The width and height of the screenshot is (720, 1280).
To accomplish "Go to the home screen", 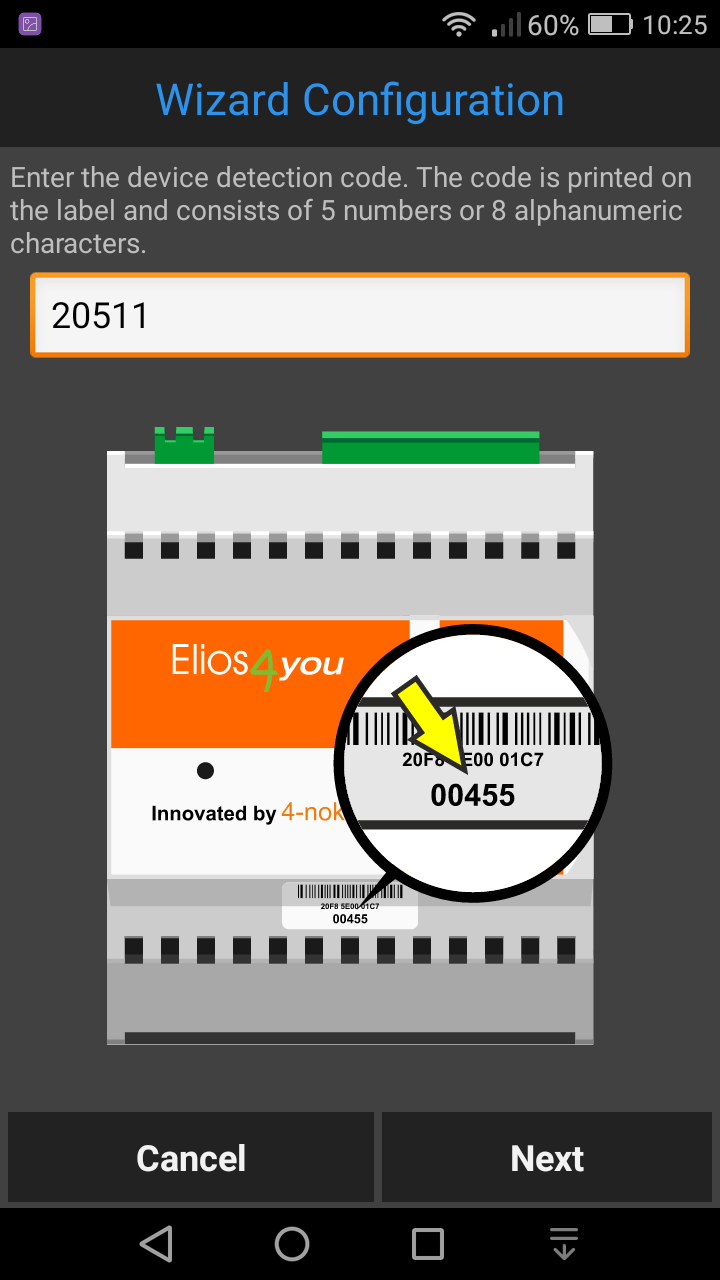I will coord(292,1244).
